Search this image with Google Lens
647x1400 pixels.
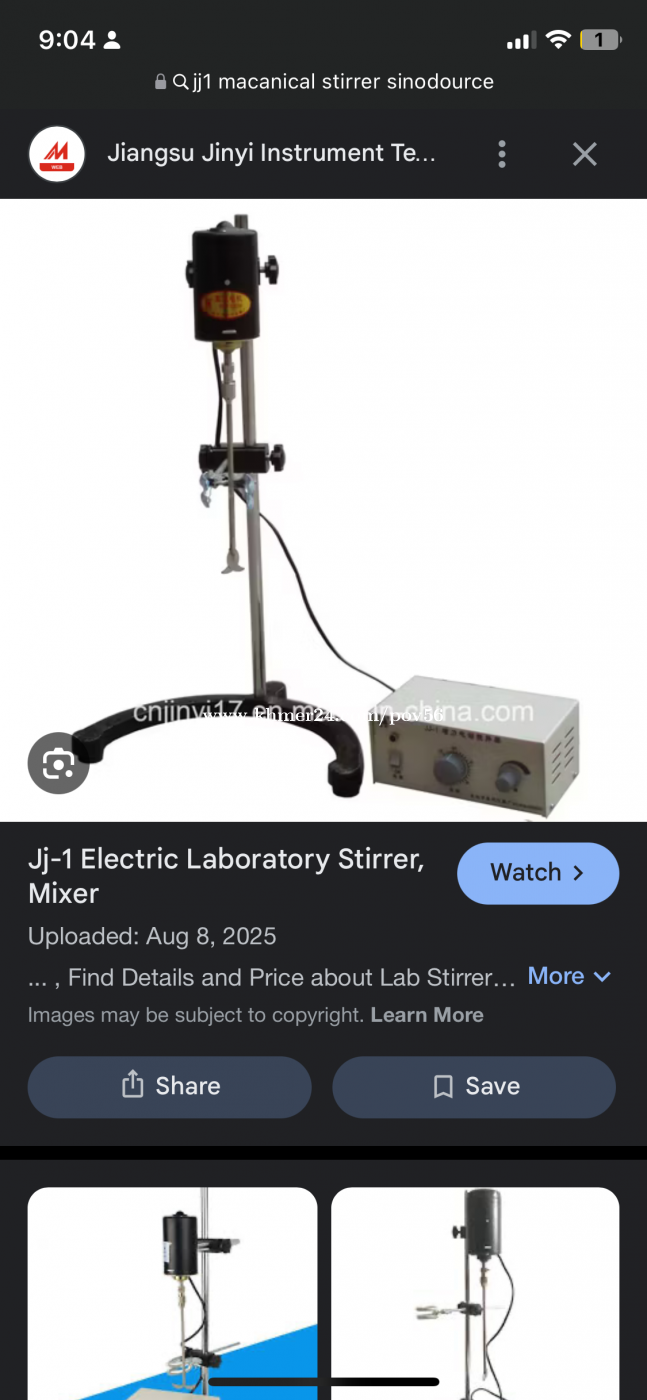tap(58, 765)
